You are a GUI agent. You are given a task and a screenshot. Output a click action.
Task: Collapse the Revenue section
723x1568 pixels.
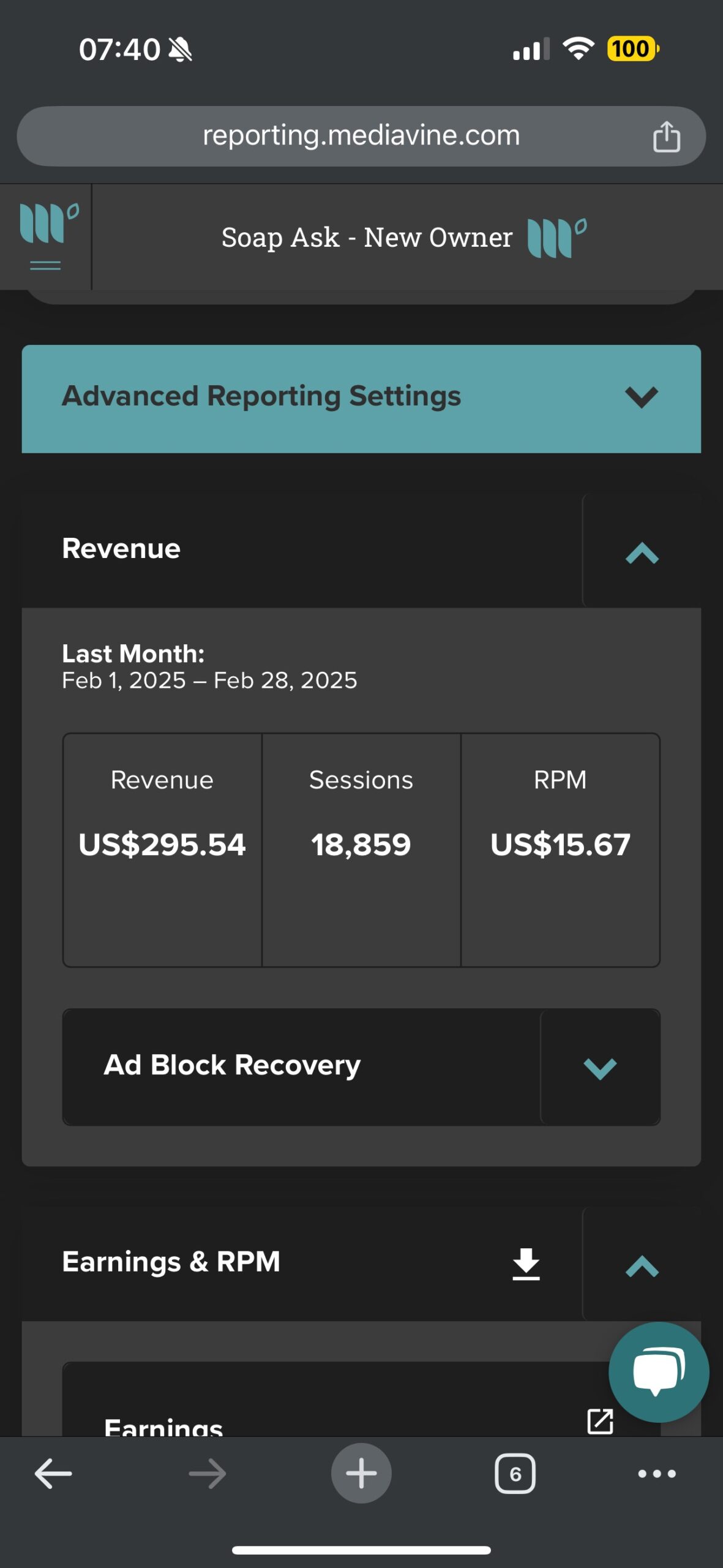coord(642,552)
